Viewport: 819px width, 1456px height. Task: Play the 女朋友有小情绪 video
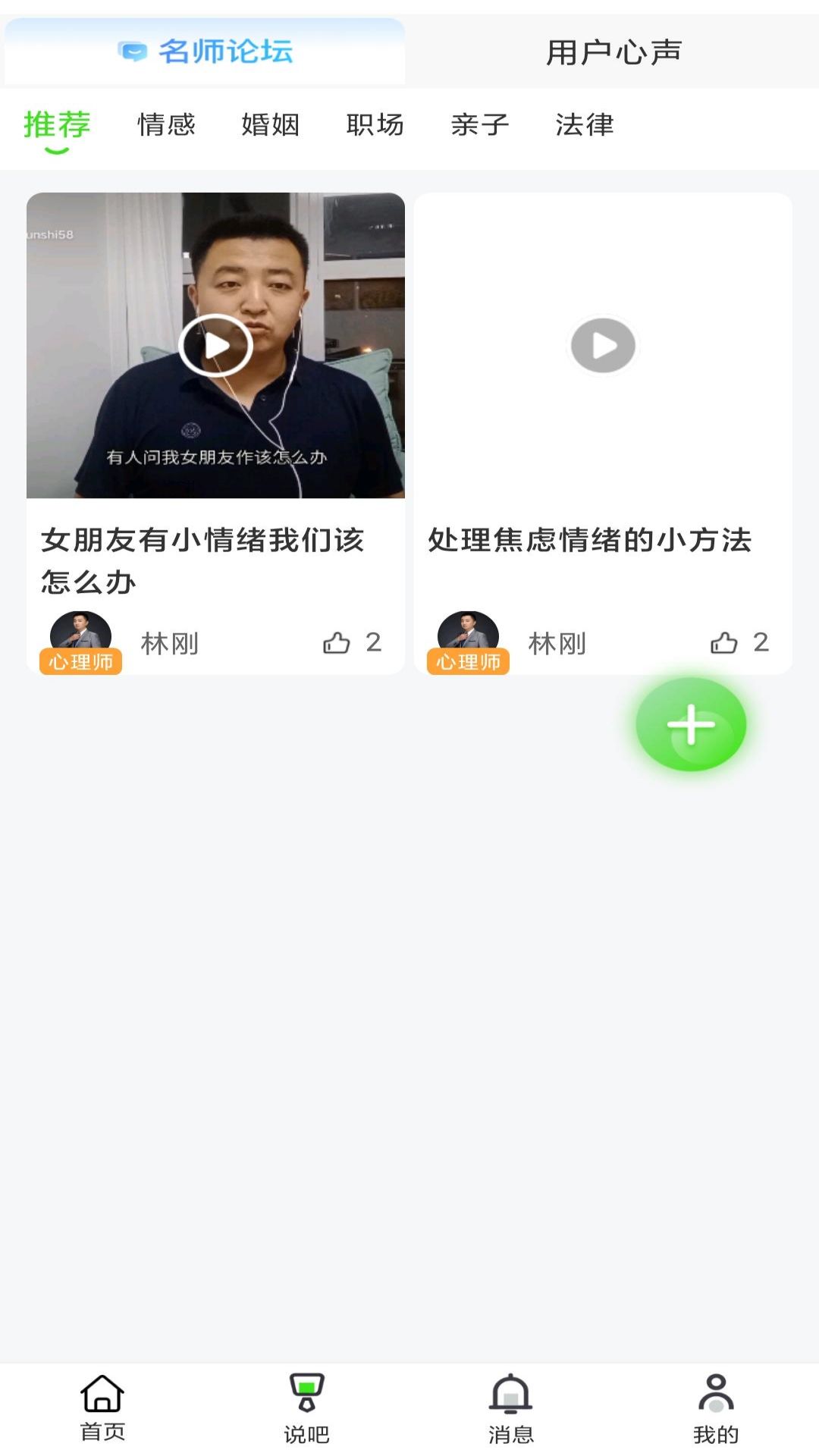(x=216, y=345)
